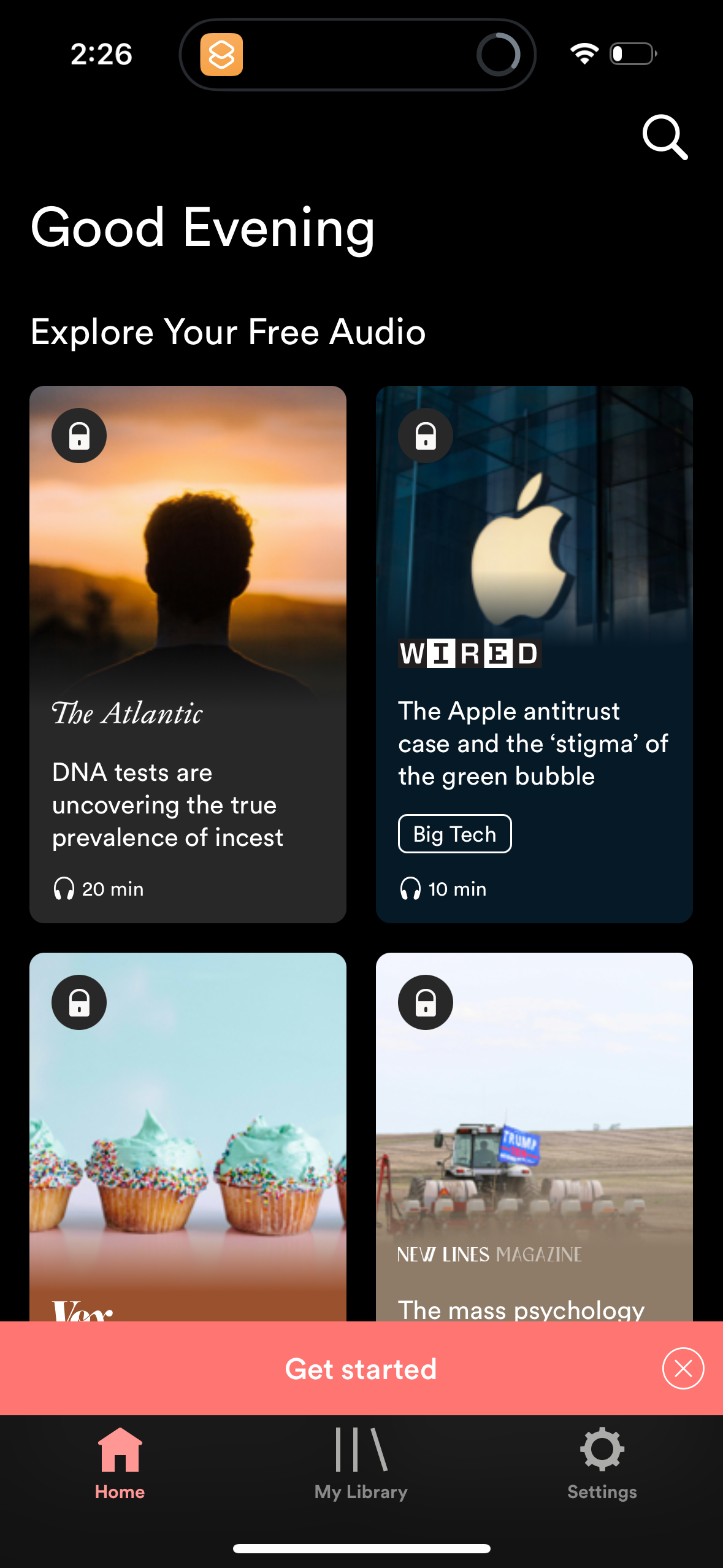The image size is (723, 1568).
Task: Tap the battery indicator in the status bar
Action: click(633, 54)
